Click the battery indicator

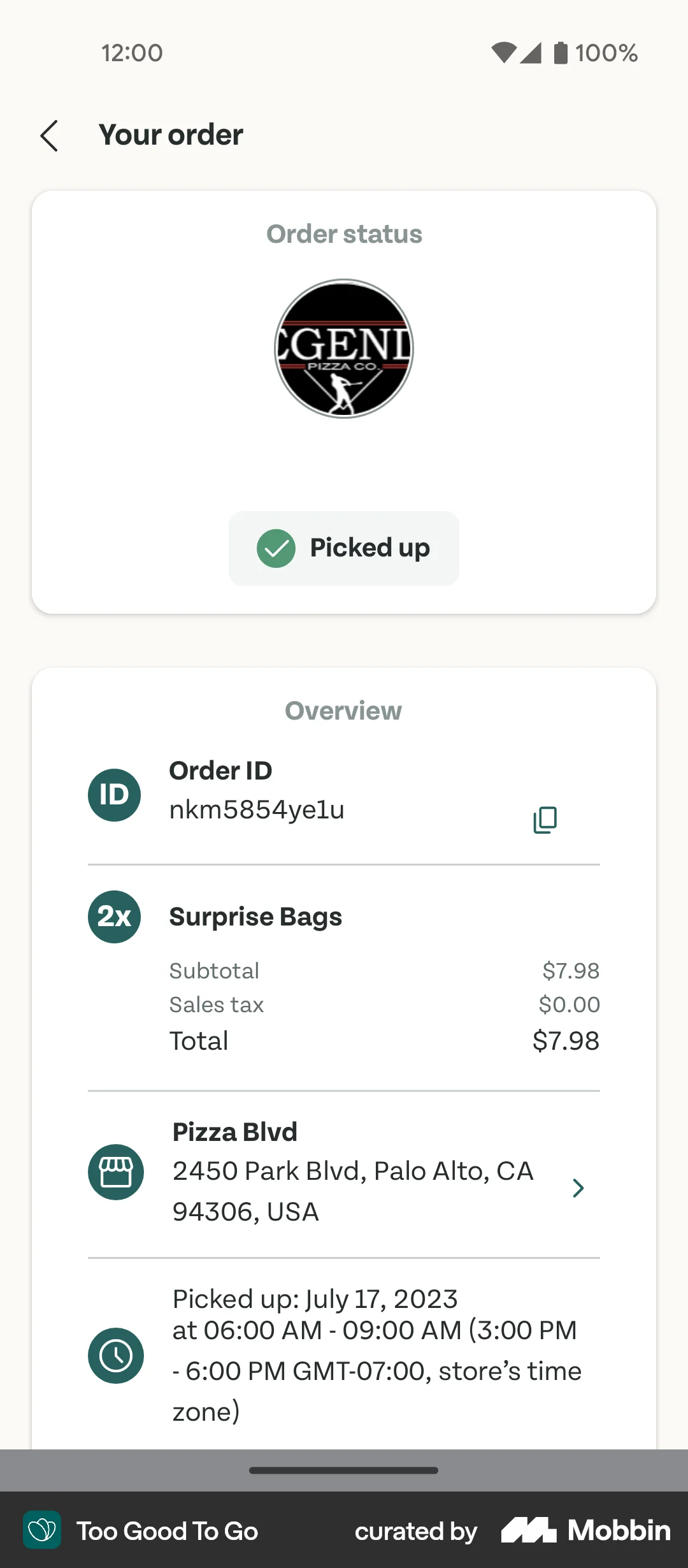tap(559, 52)
